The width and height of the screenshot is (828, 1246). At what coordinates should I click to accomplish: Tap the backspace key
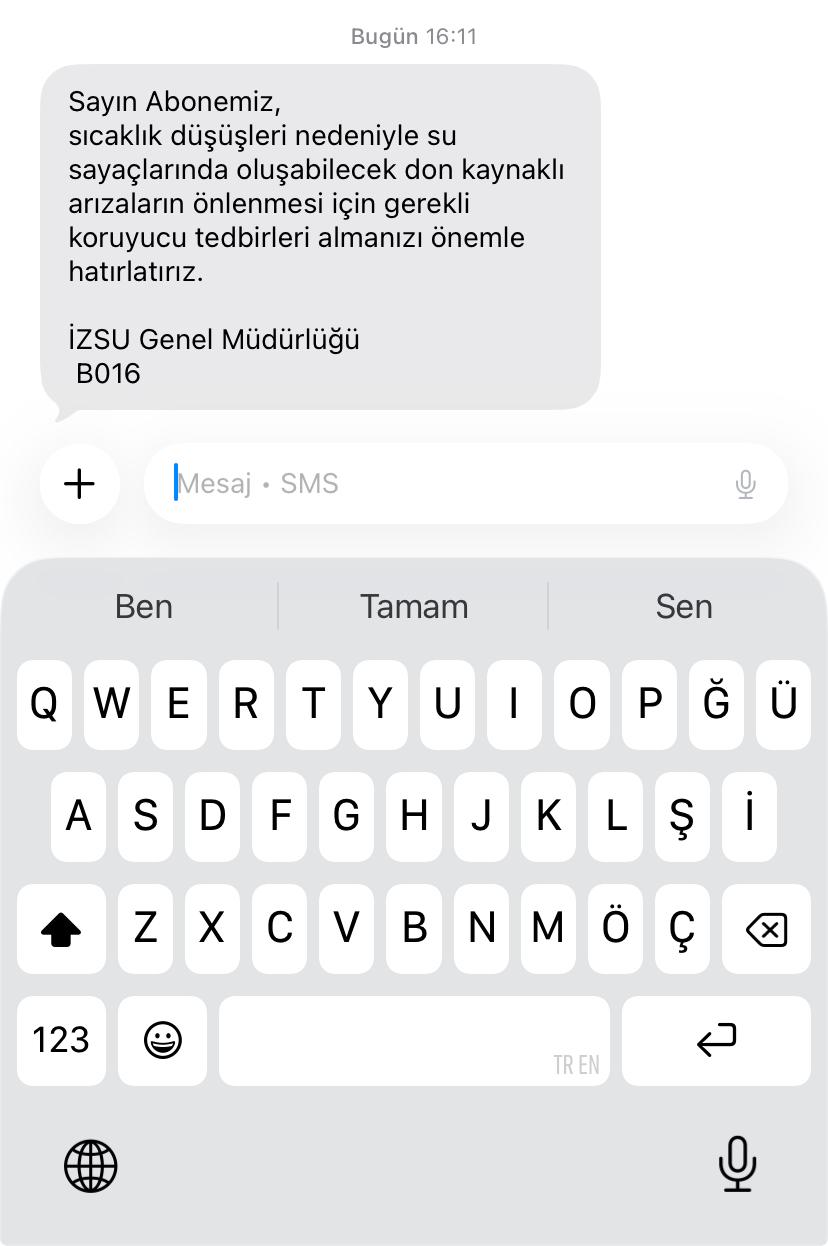pos(766,929)
